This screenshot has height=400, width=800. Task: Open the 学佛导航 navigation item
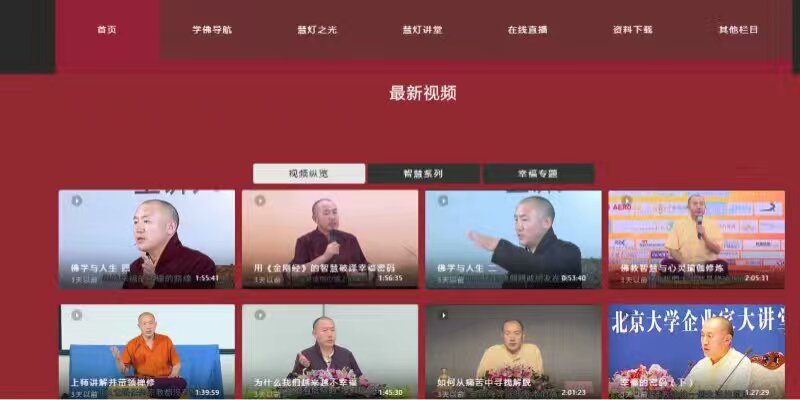pyautogui.click(x=212, y=30)
